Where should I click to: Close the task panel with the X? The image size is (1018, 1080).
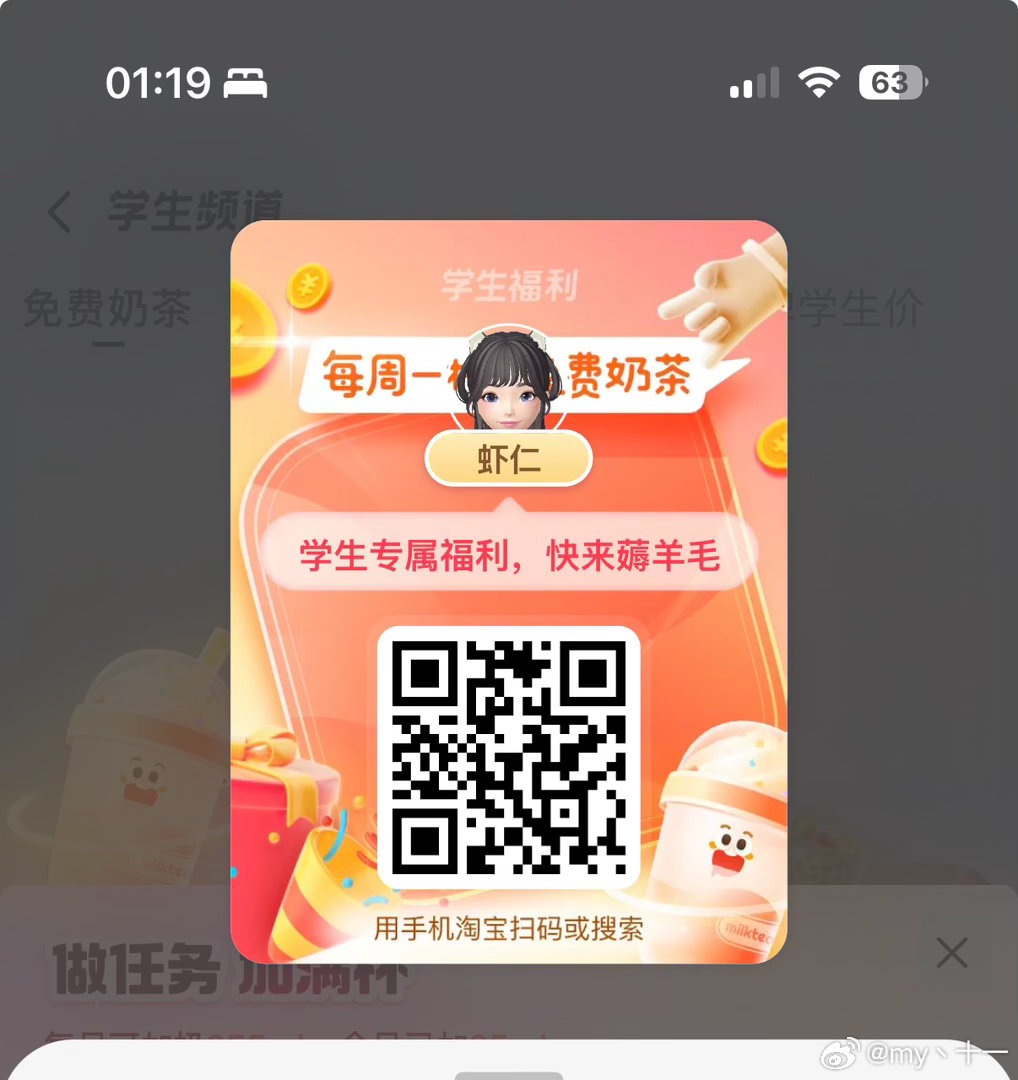pos(951,953)
